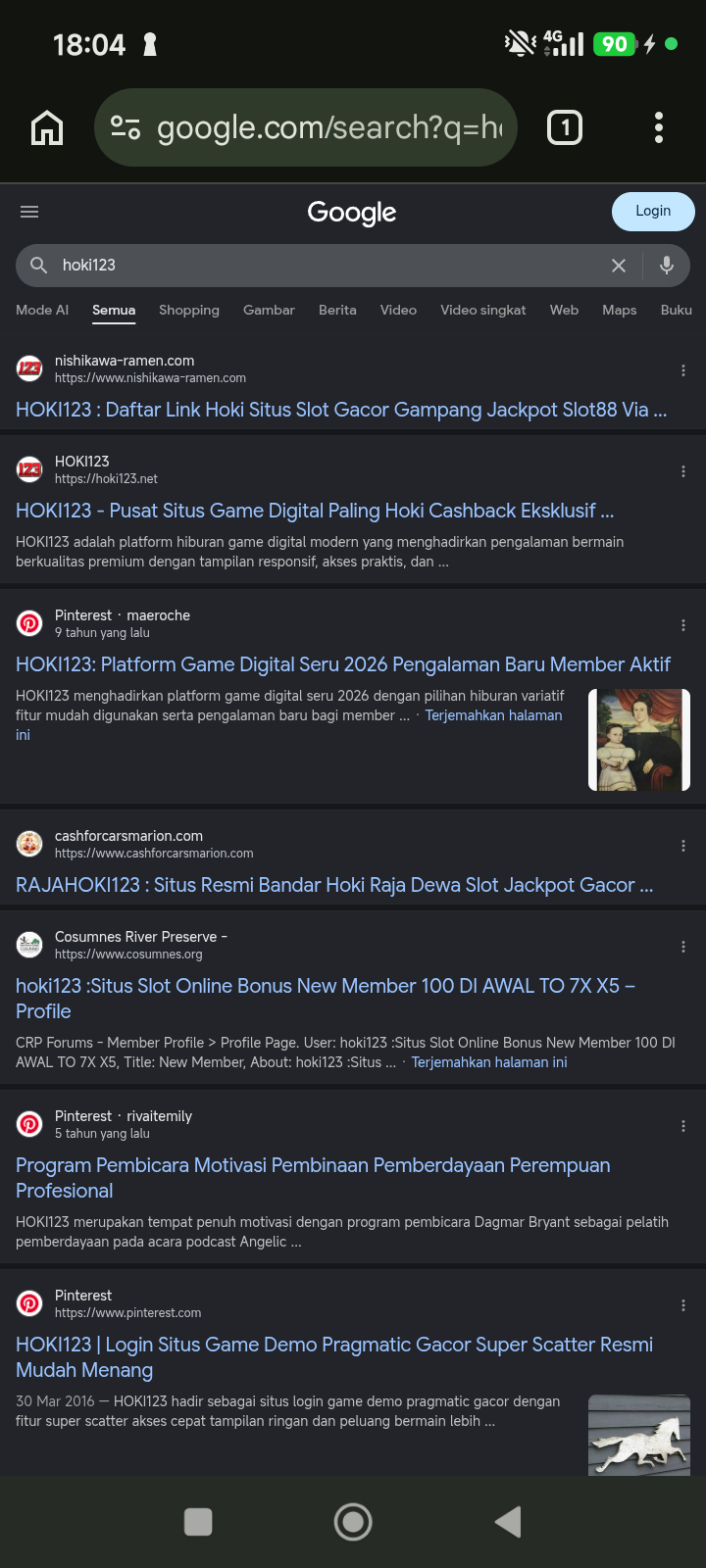Open the RAJAHOKI123 result from cashforcarsmarion.com
The width and height of the screenshot is (706, 1568).
[x=334, y=885]
